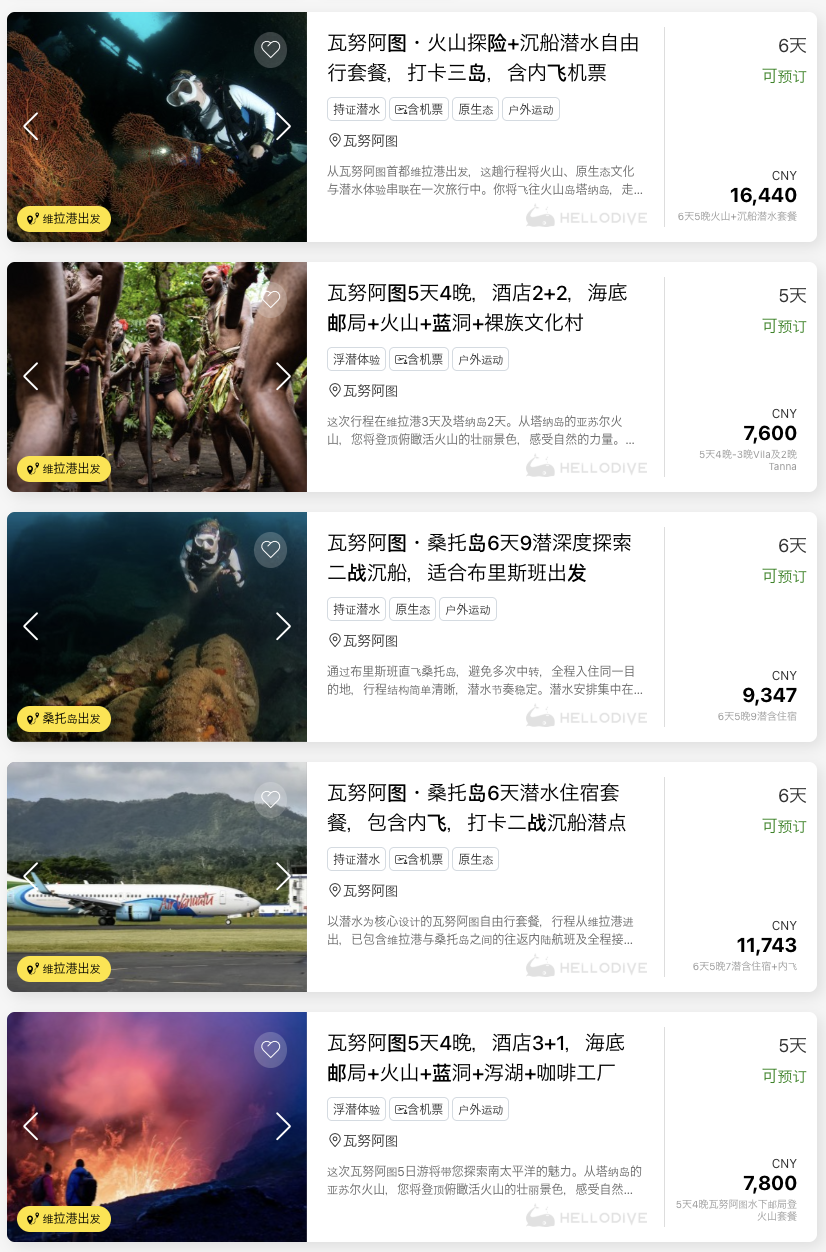Show previous photo of 酒店3+1 咖啡工厂 tour
This screenshot has height=1252, width=826.
coord(31,1126)
